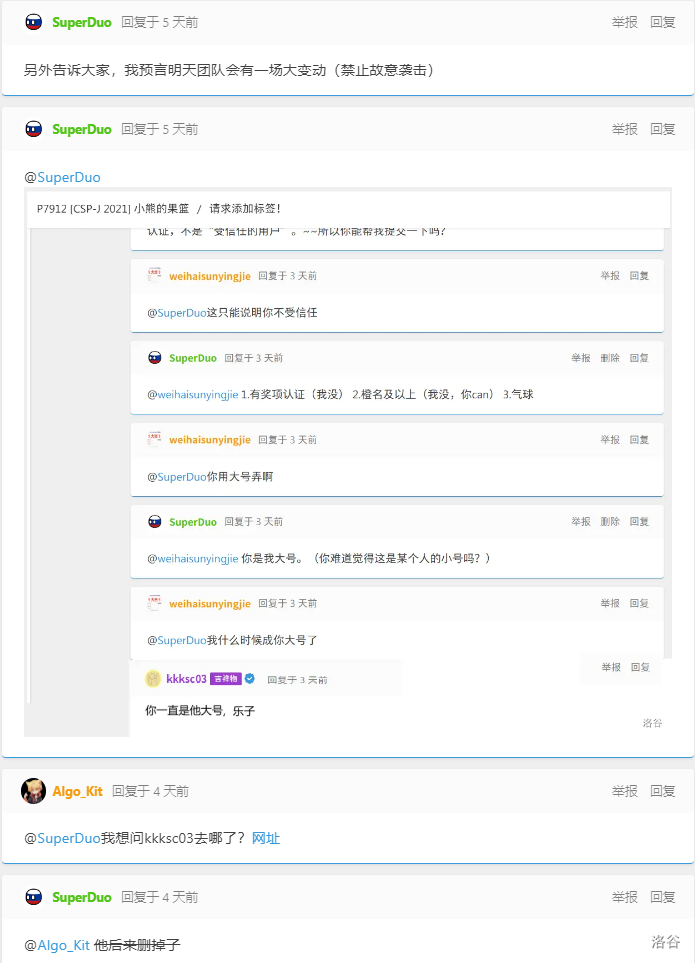
Task: Reply to SuperDuo's comment containing the screenshot
Action: tap(662, 129)
